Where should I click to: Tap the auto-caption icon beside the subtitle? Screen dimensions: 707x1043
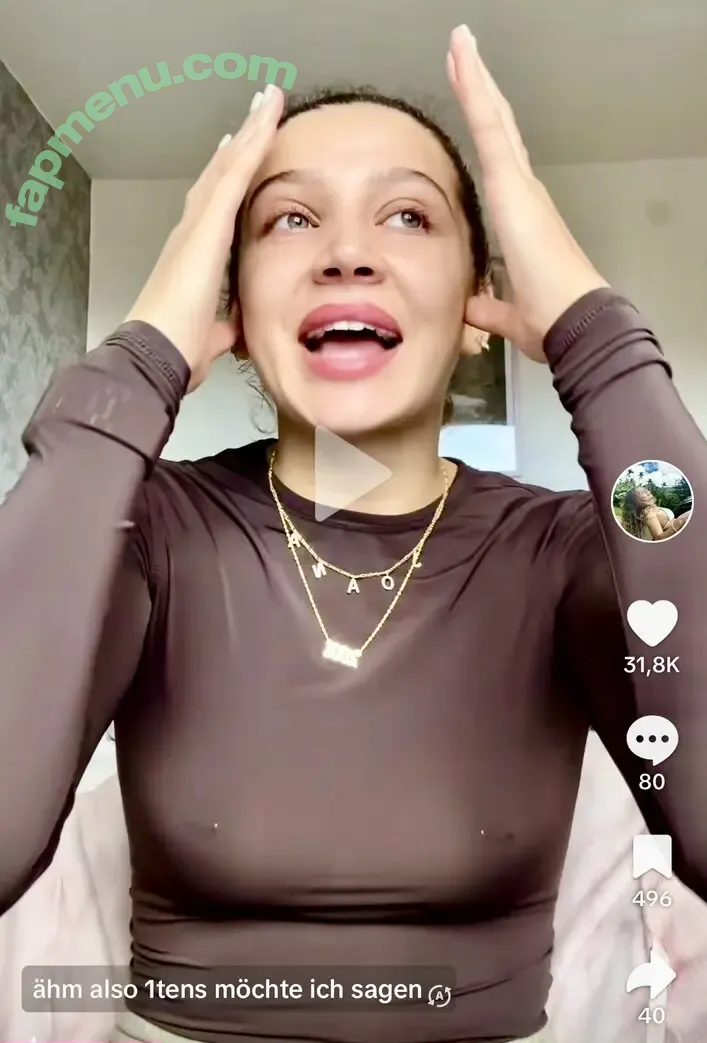440,994
